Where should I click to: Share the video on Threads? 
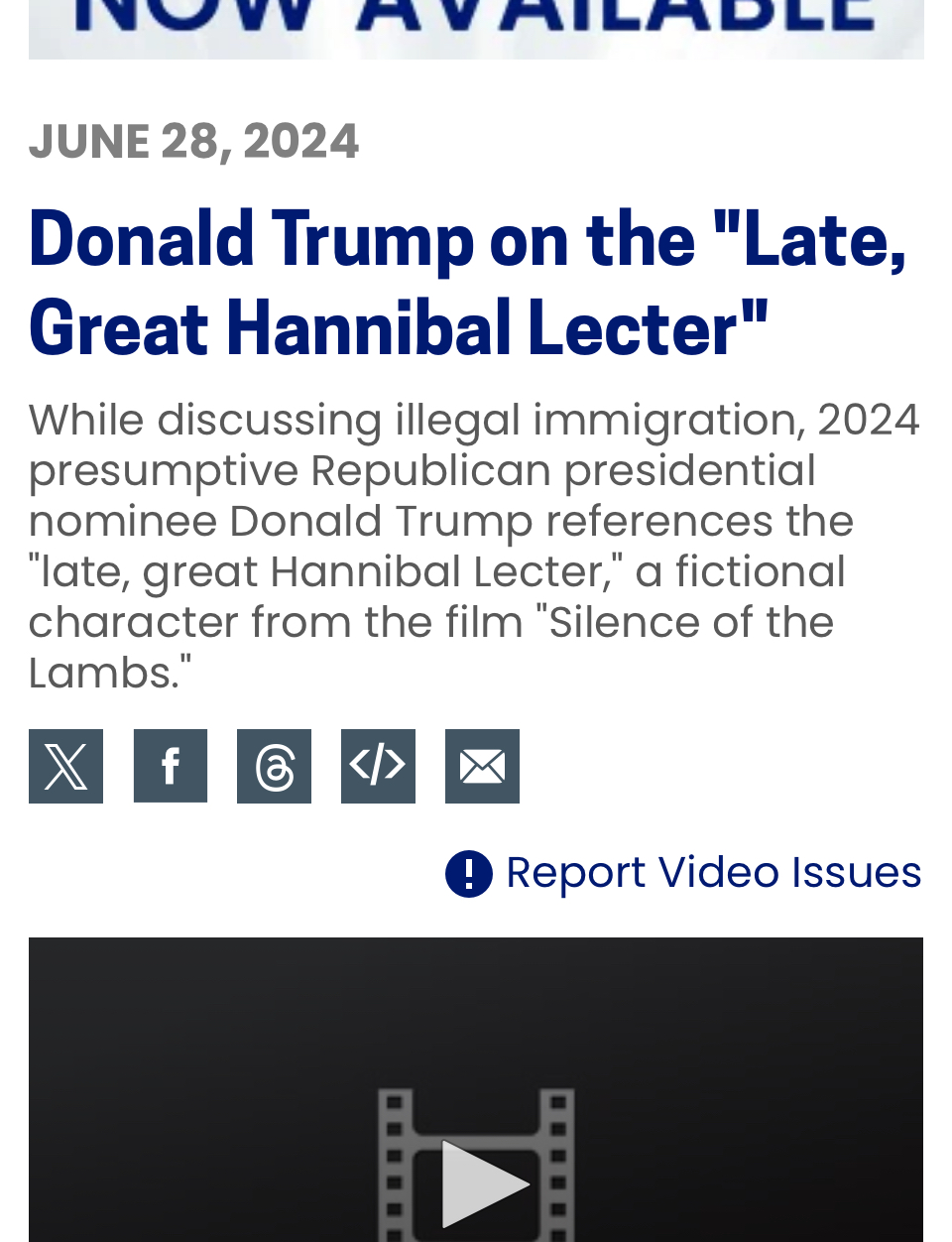(274, 766)
